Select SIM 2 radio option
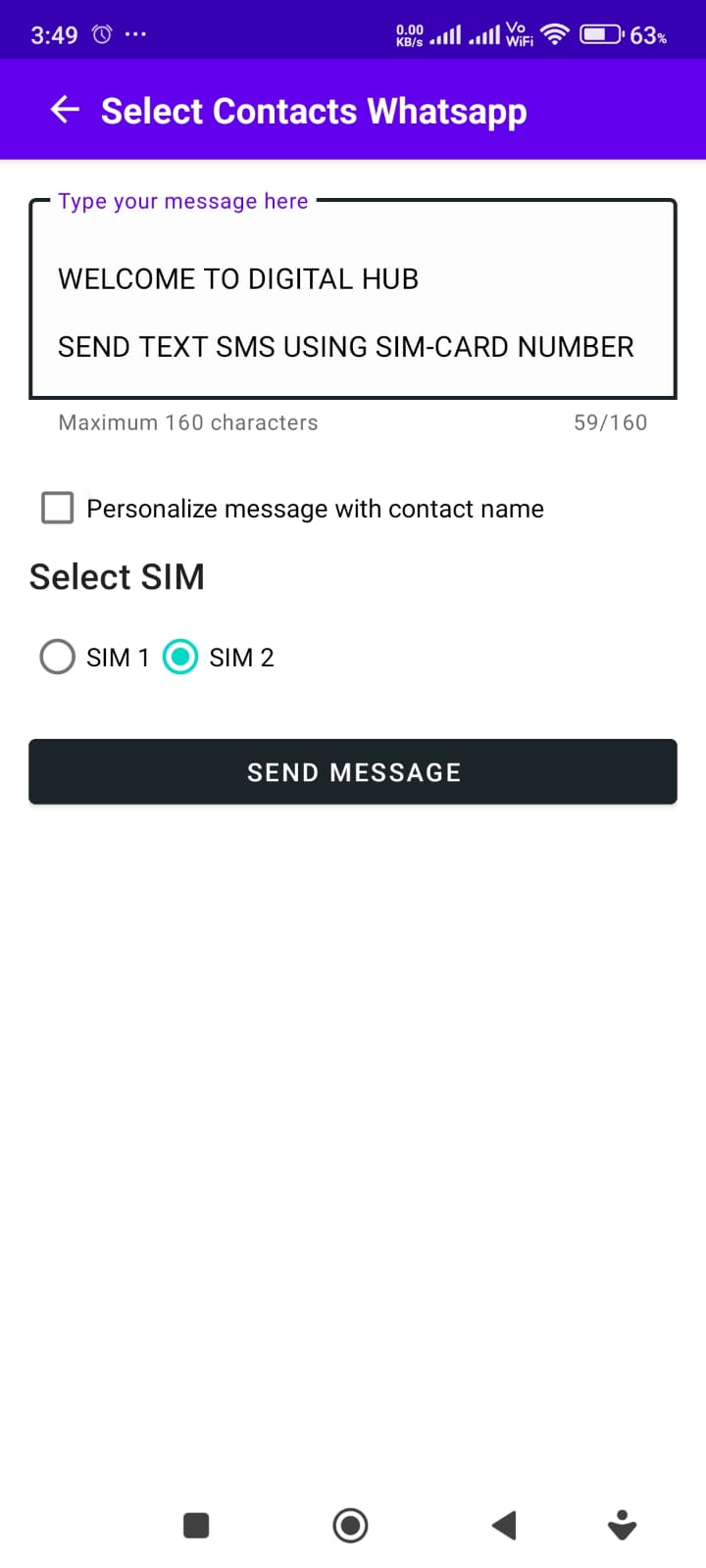This screenshot has width=706, height=1568. pyautogui.click(x=180, y=657)
